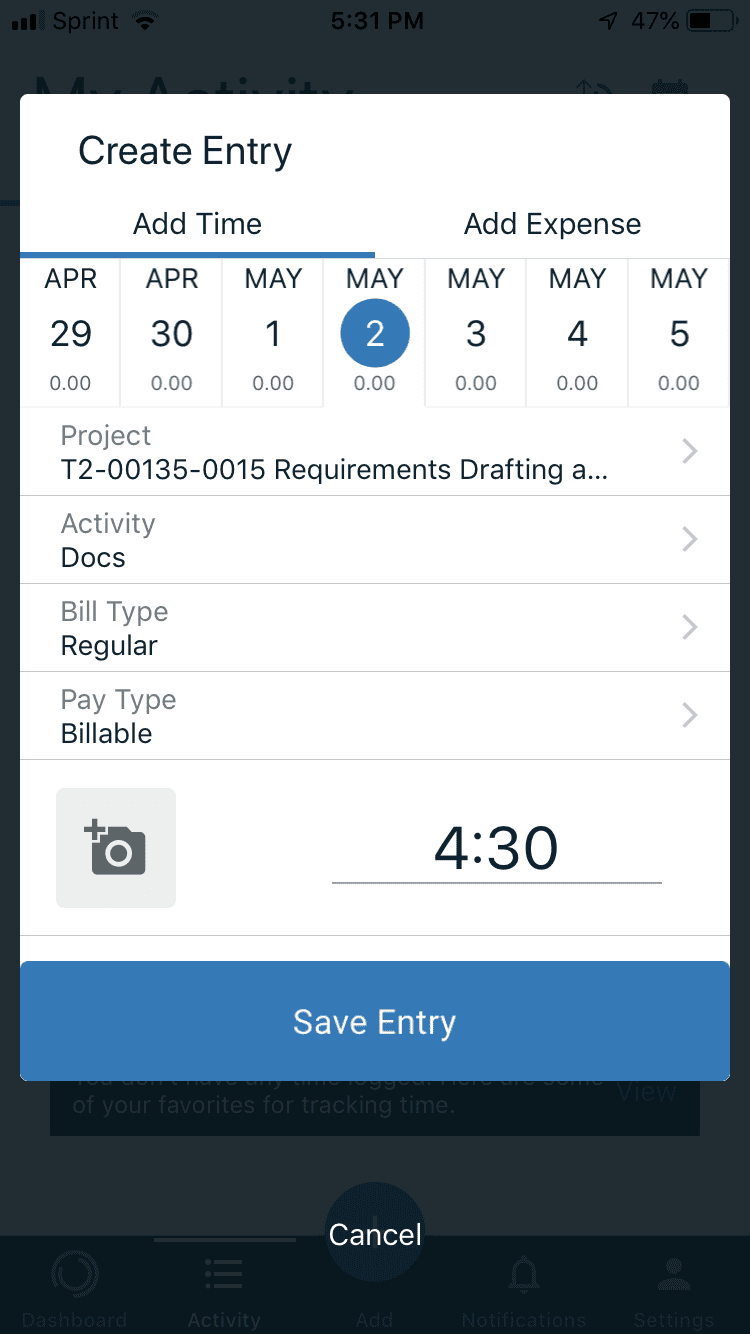Select the Add Time tab
This screenshot has width=750, height=1334.
(197, 224)
